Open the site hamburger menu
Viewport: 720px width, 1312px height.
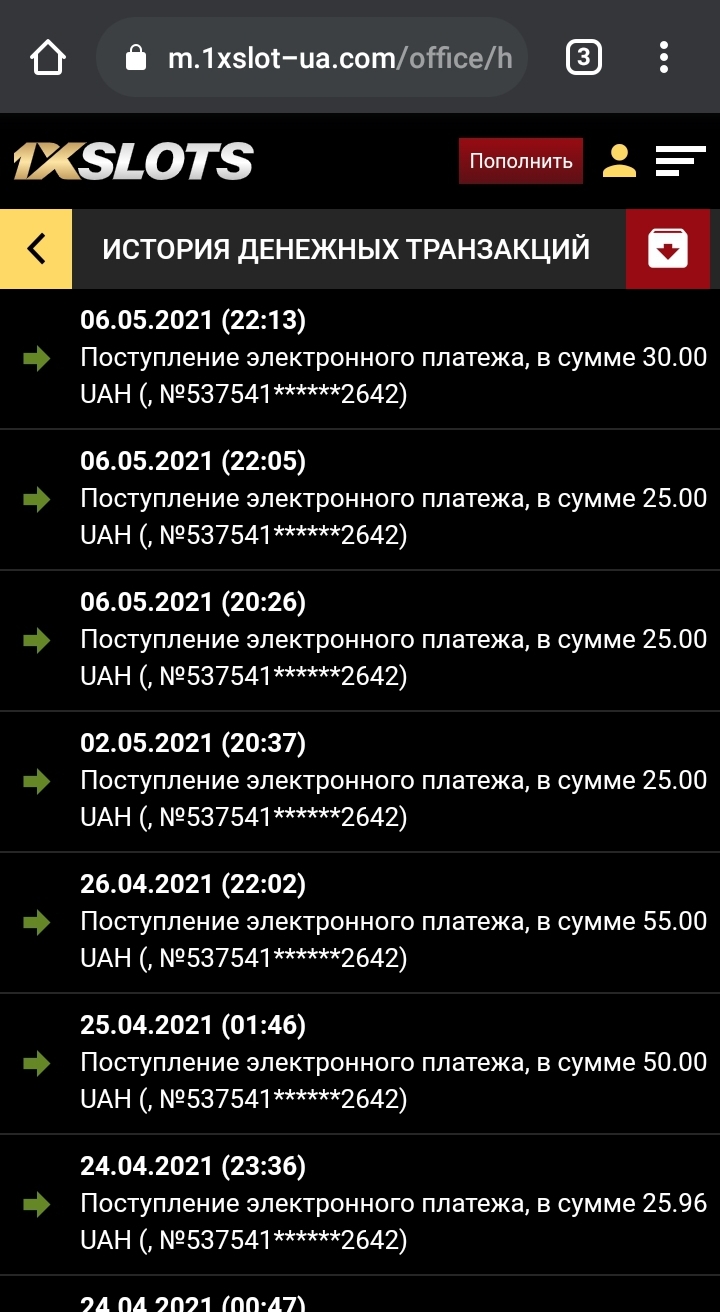click(680, 161)
